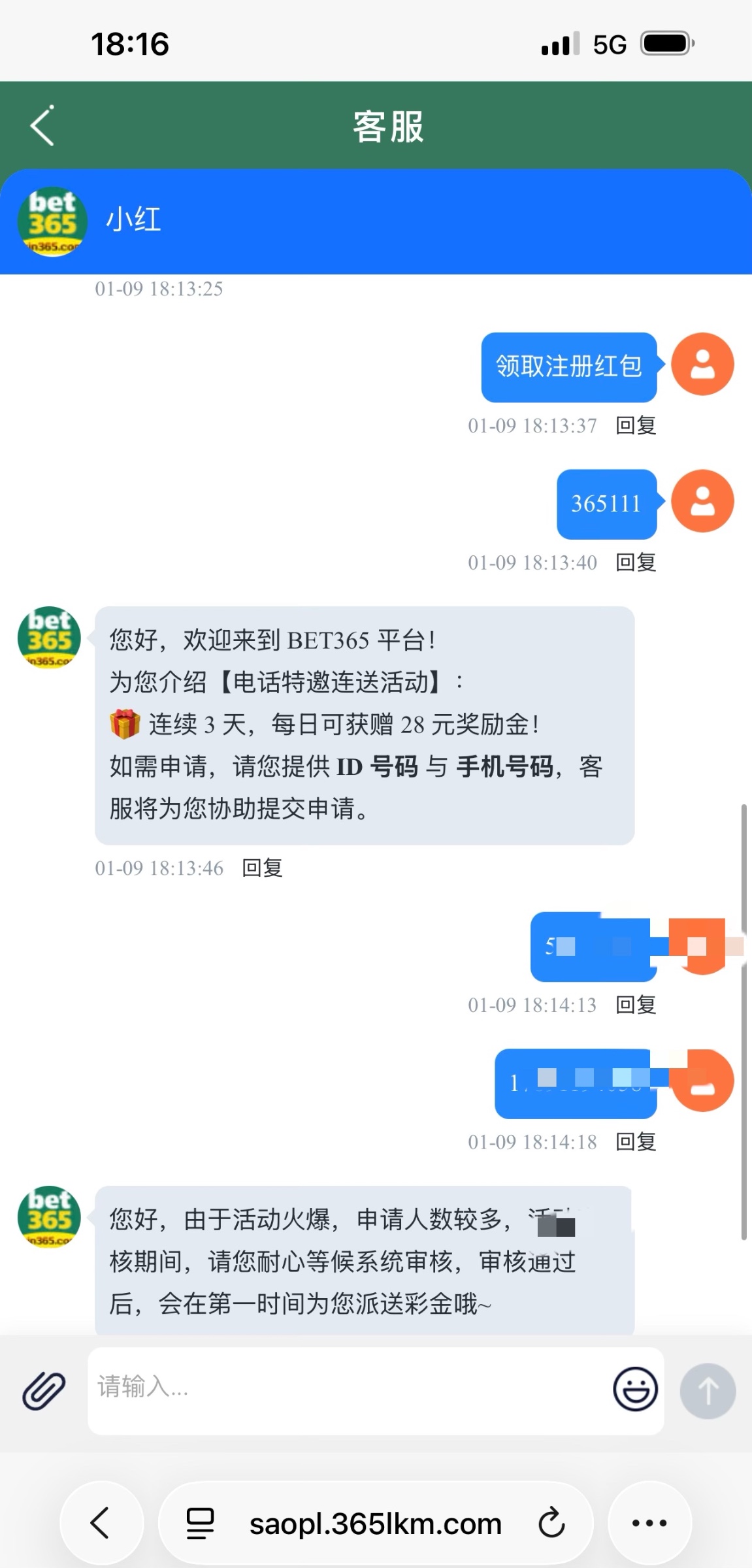Tap 回复 under the 领取注册红包 message
Image resolution: width=752 pixels, height=1568 pixels.
click(636, 425)
